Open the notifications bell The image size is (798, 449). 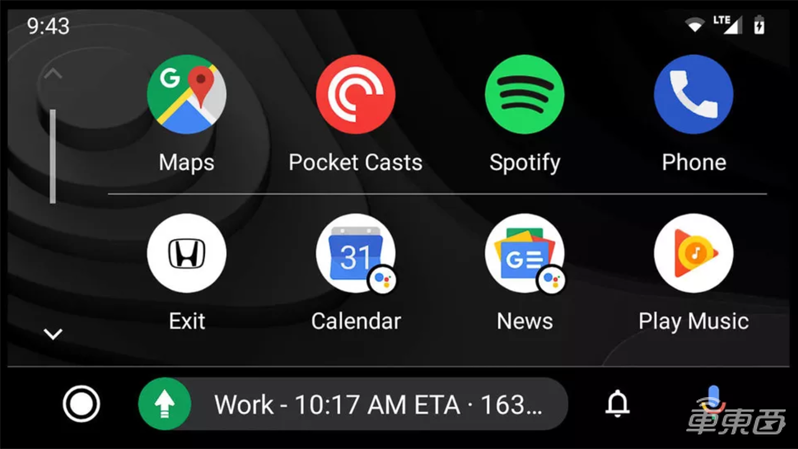618,404
